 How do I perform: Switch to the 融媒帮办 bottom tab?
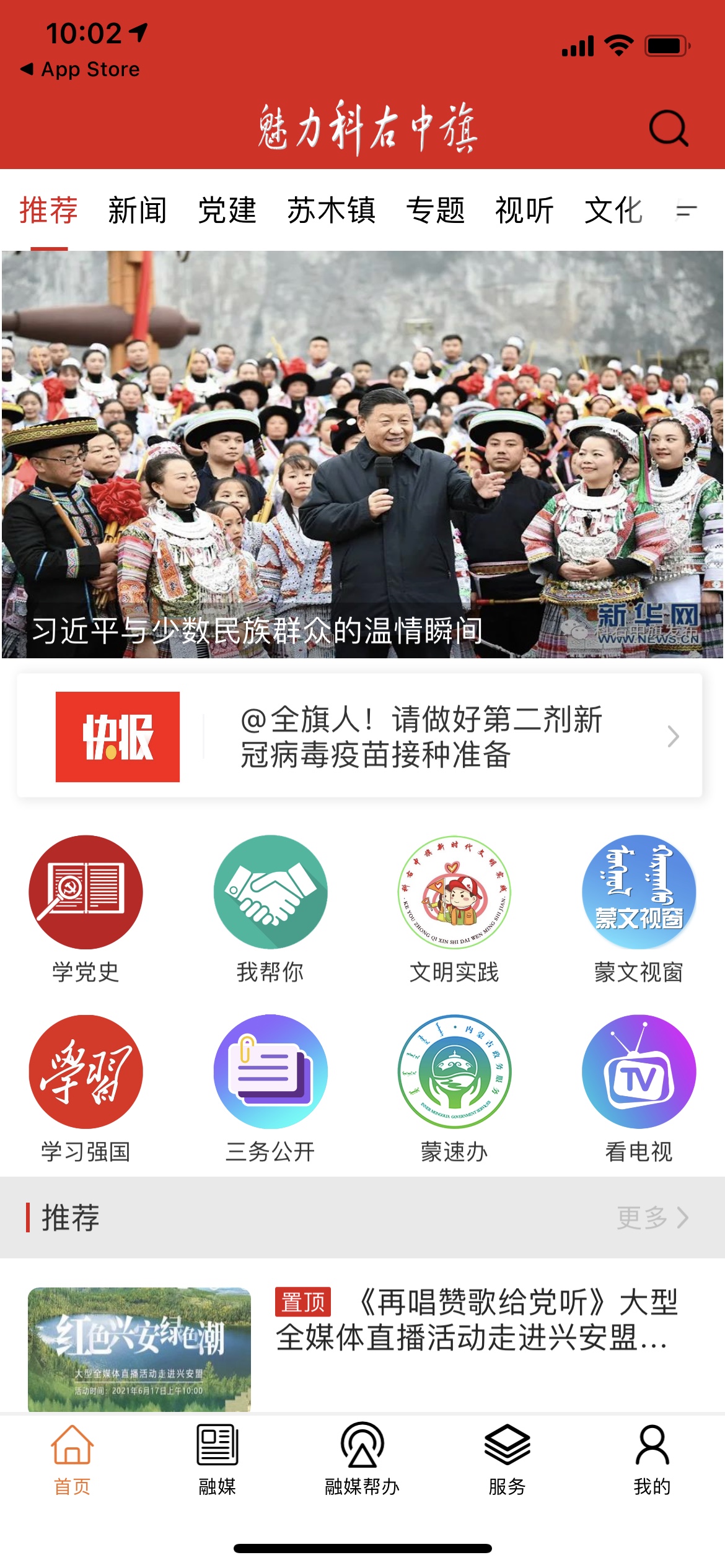(x=362, y=1459)
